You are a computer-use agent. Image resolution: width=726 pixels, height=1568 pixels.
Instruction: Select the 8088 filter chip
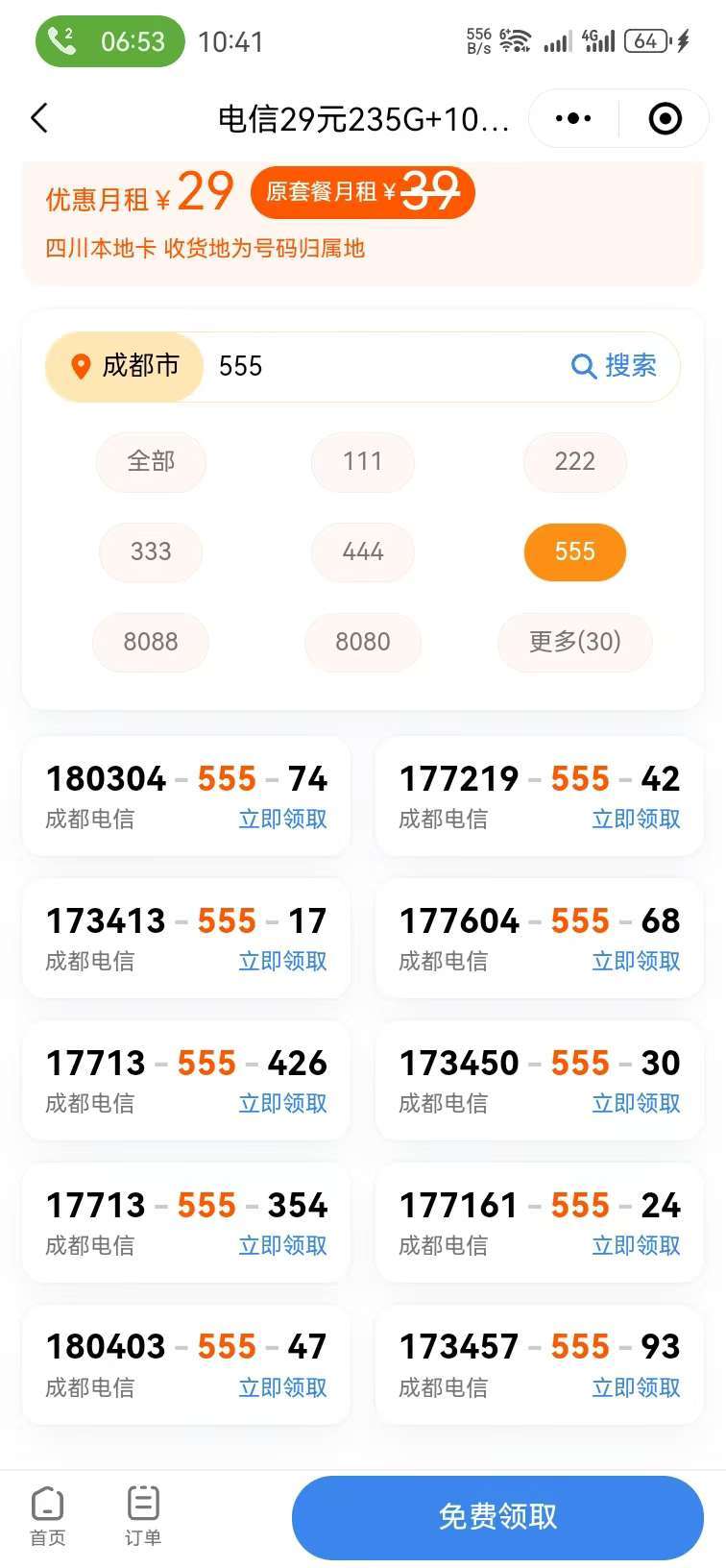151,643
